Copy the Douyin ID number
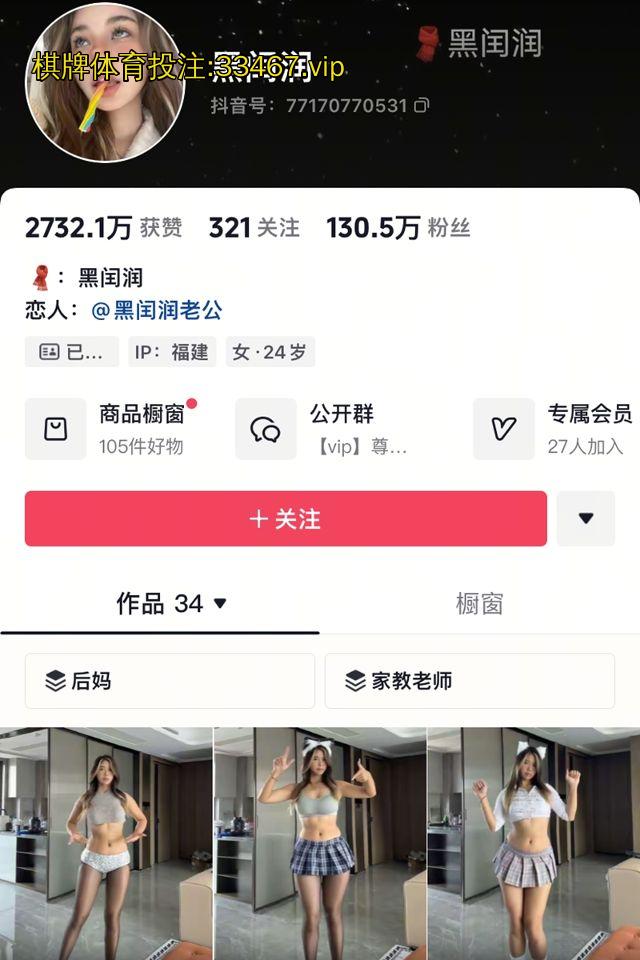Image resolution: width=640 pixels, height=960 pixels. point(422,104)
